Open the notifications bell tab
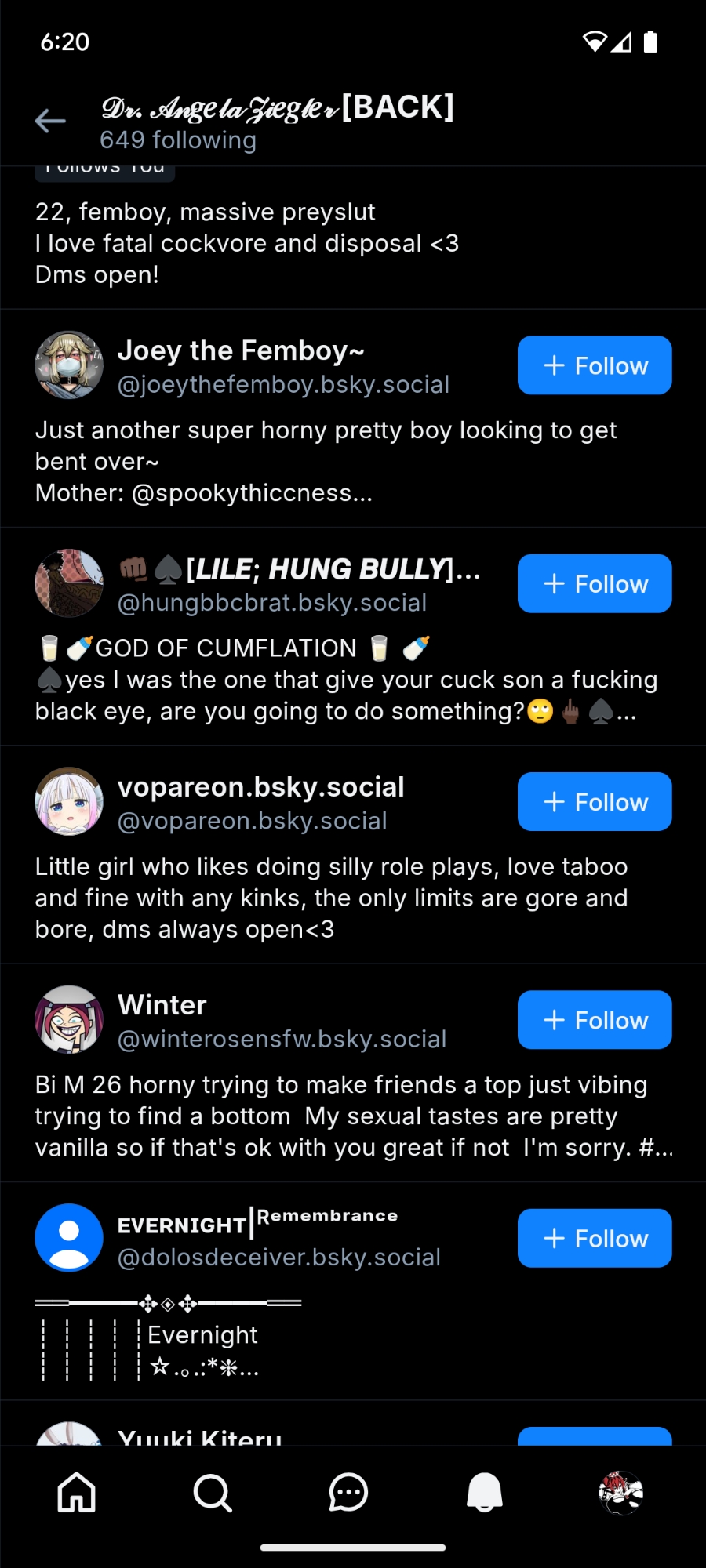Image resolution: width=706 pixels, height=1568 pixels. tap(485, 1491)
